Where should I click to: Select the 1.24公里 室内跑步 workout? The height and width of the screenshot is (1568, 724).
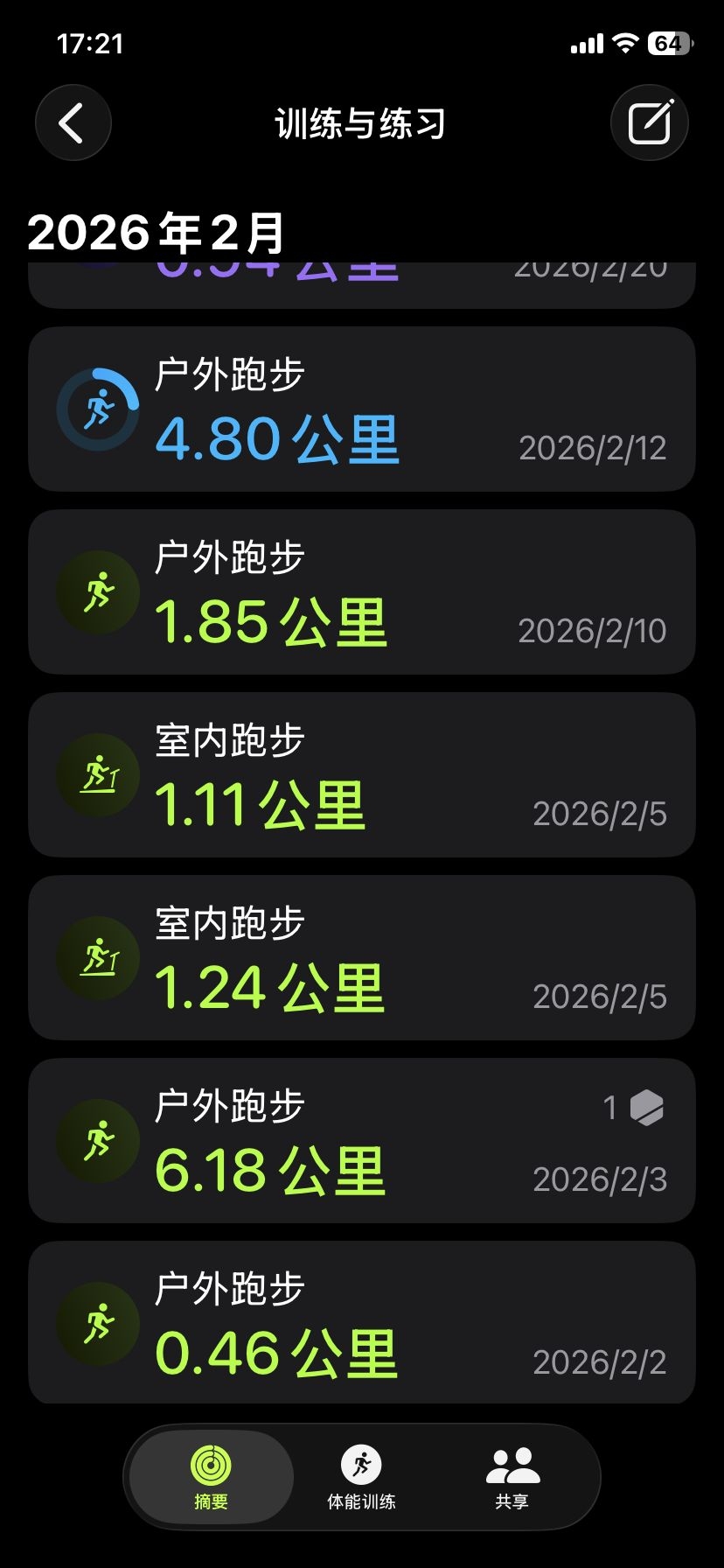(361, 958)
